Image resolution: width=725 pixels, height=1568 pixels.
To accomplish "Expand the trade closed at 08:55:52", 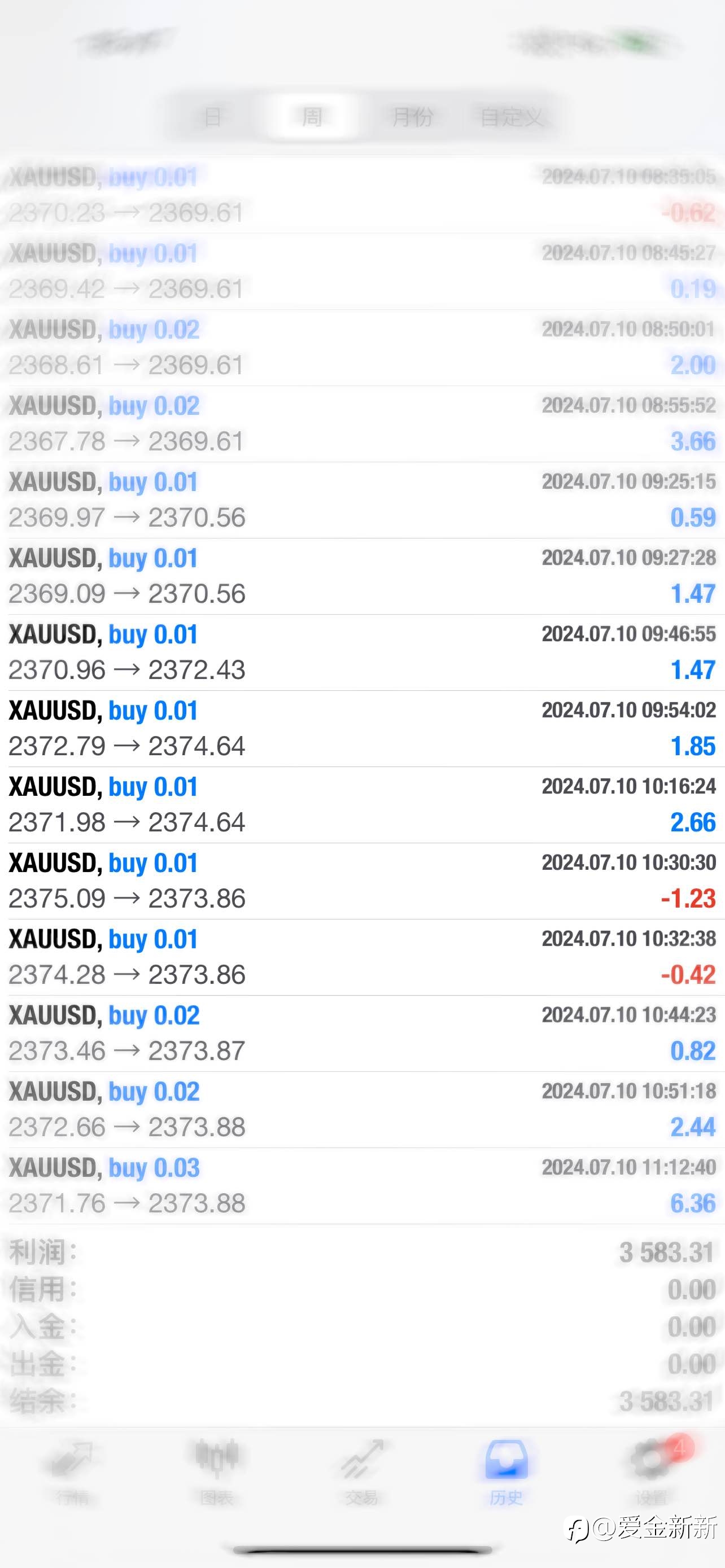I will point(362,423).
